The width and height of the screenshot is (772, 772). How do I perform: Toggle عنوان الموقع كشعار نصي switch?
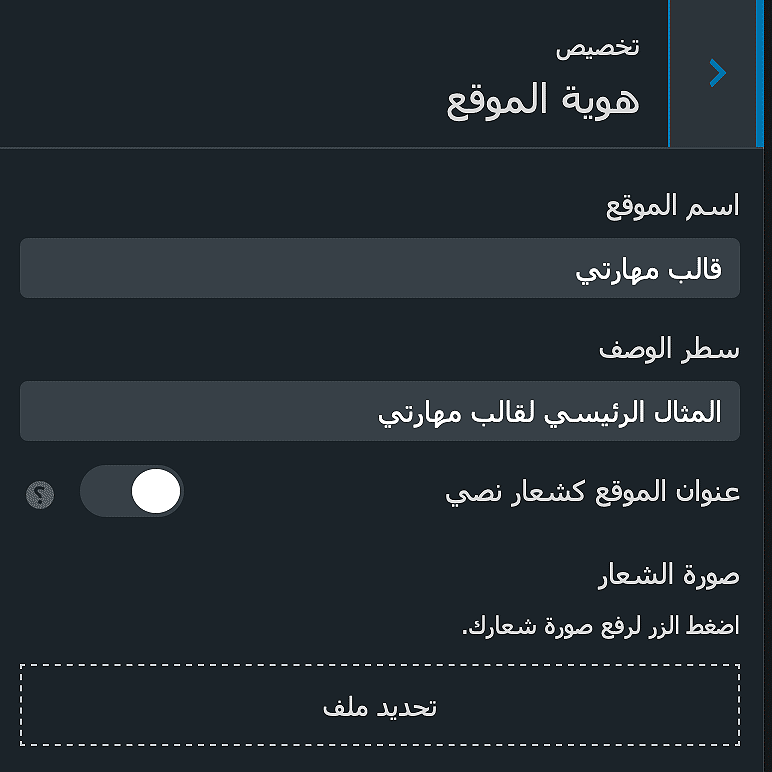[132, 492]
